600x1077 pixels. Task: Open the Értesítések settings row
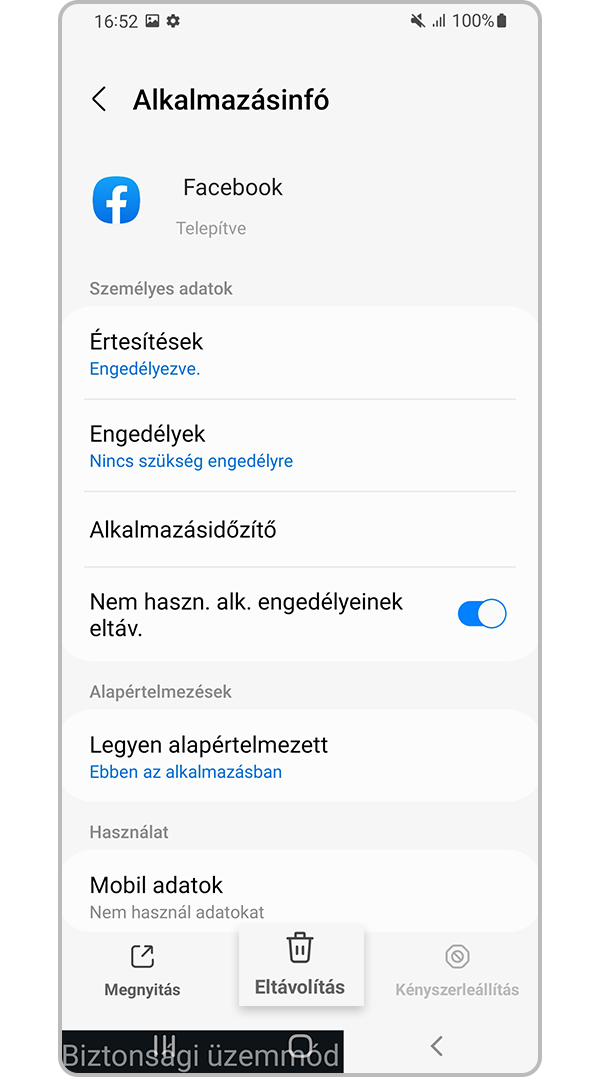click(300, 354)
